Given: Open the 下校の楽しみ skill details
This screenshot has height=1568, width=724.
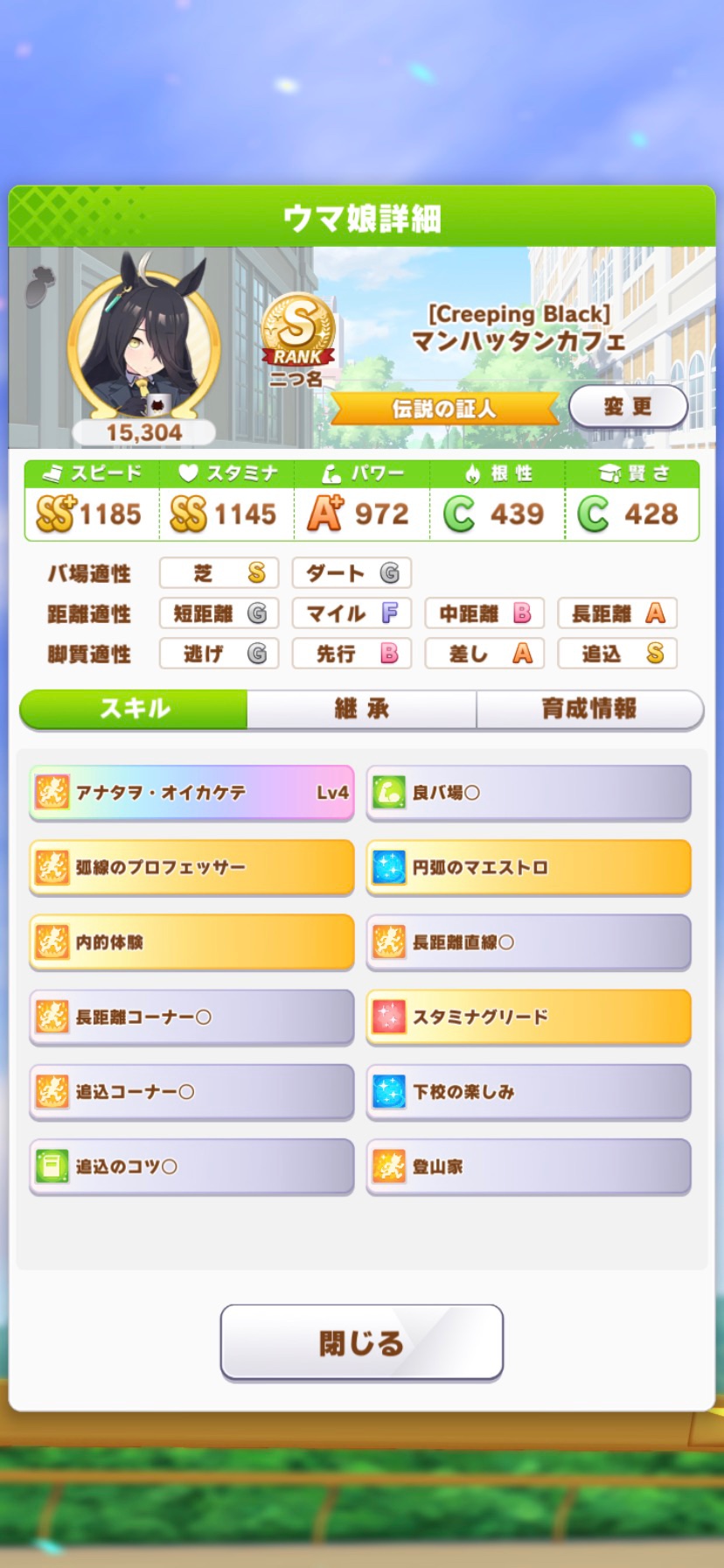Looking at the screenshot, I should click(529, 1092).
